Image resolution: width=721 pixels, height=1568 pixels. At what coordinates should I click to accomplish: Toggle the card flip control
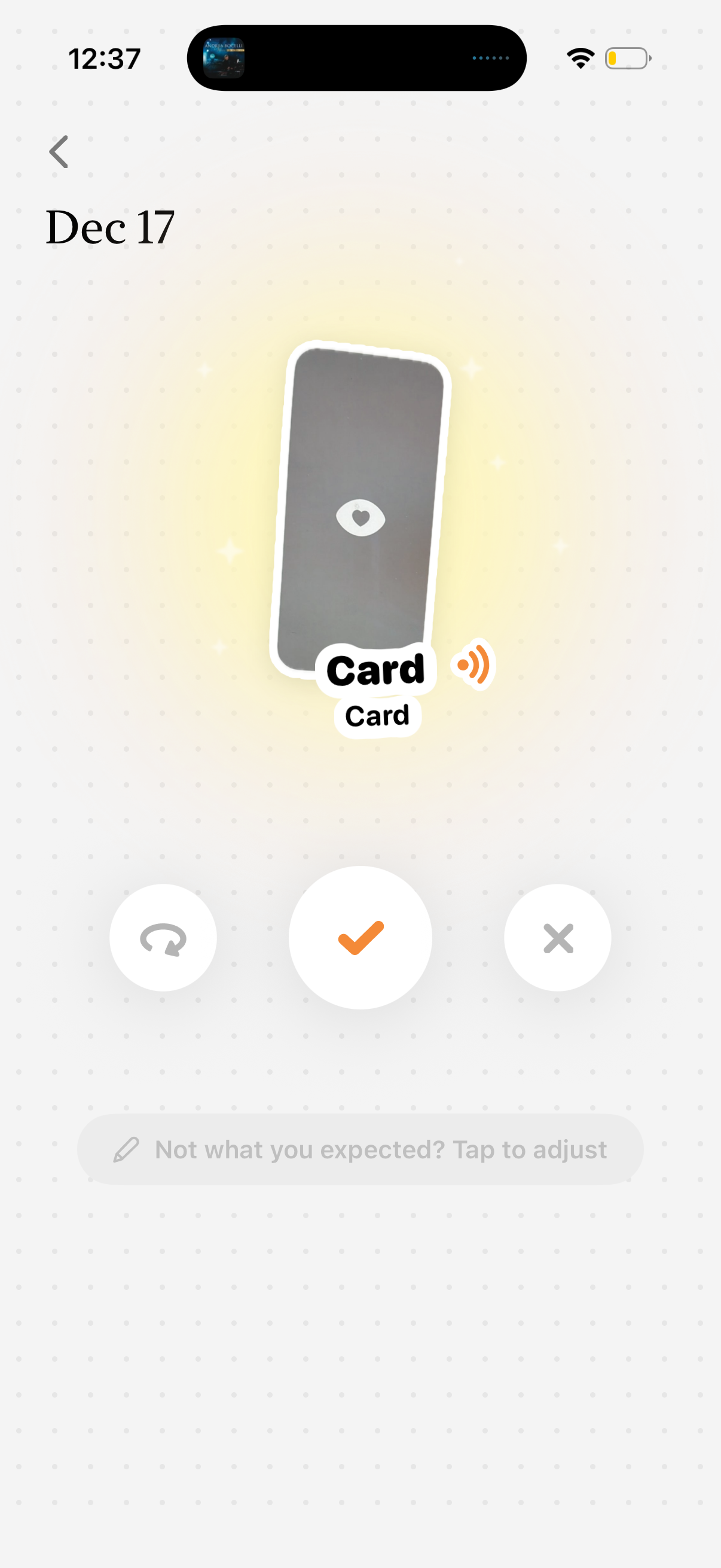click(163, 938)
